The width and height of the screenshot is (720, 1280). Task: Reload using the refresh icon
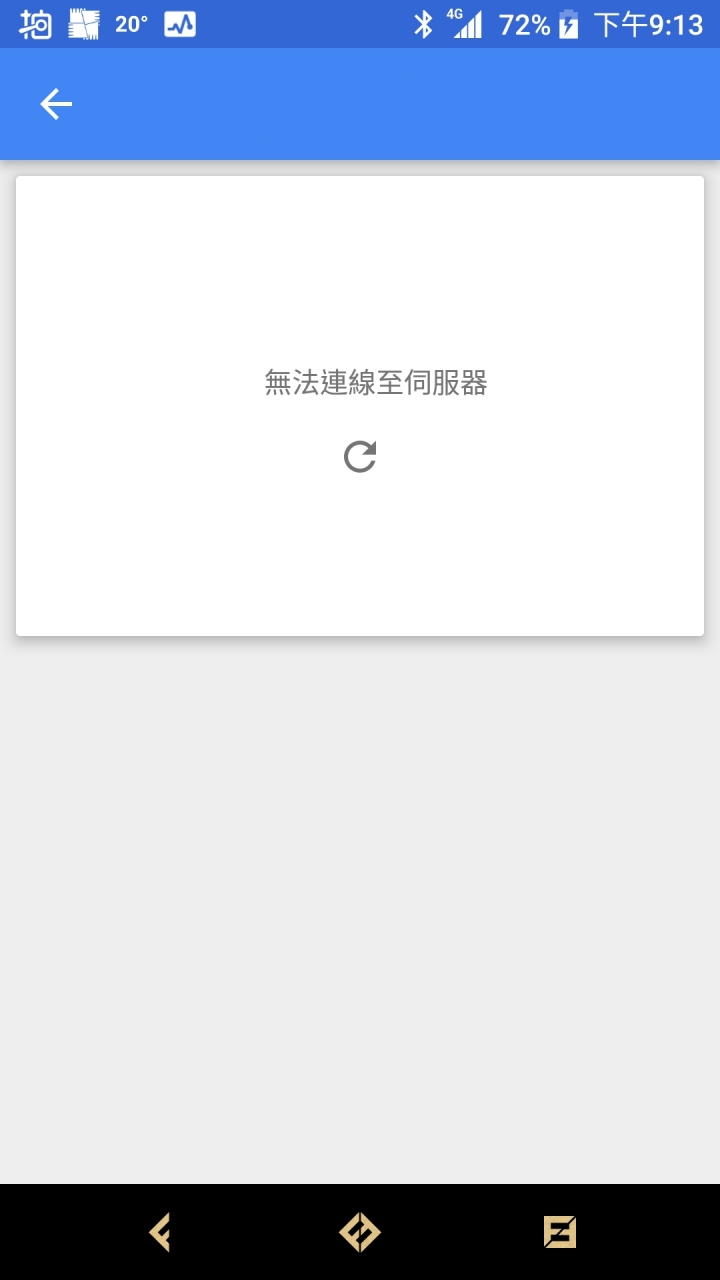coord(360,456)
